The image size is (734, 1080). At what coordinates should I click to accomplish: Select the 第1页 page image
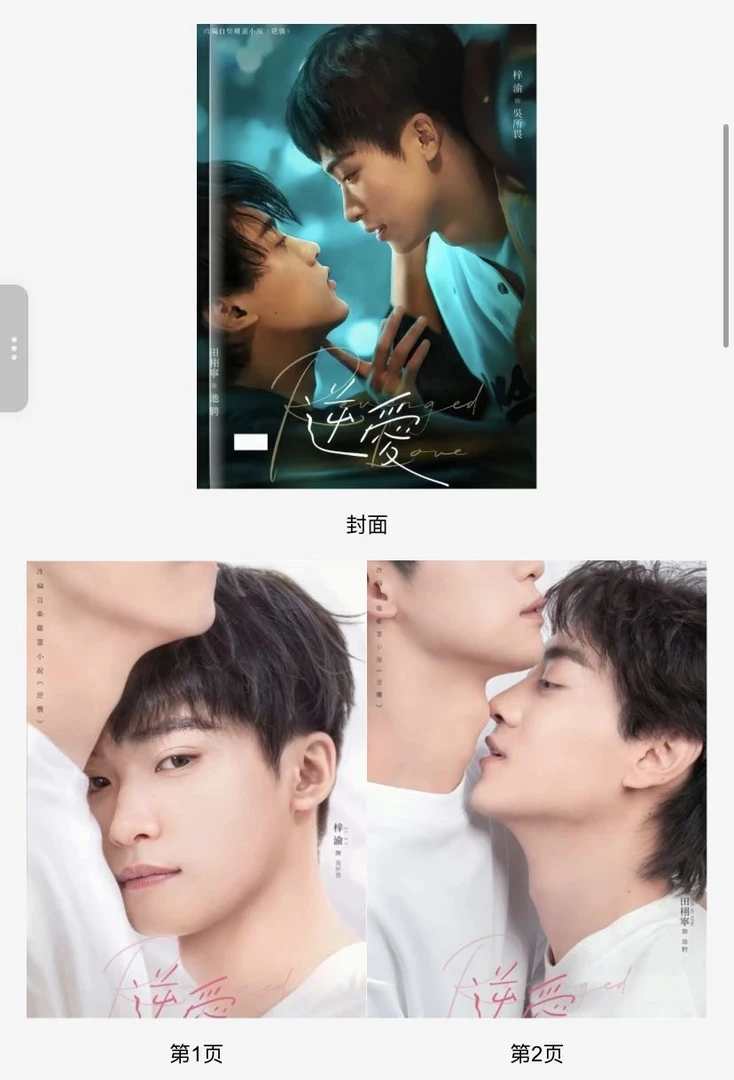[x=196, y=789]
